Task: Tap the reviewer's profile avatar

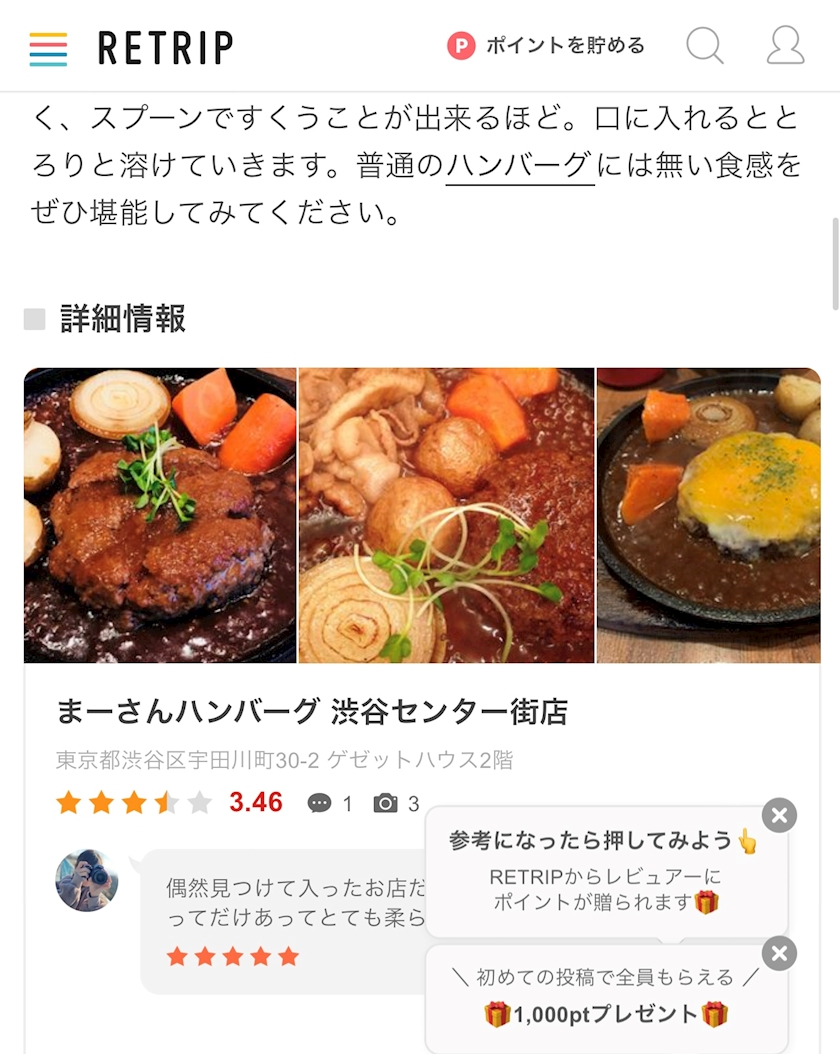Action: pyautogui.click(x=87, y=880)
